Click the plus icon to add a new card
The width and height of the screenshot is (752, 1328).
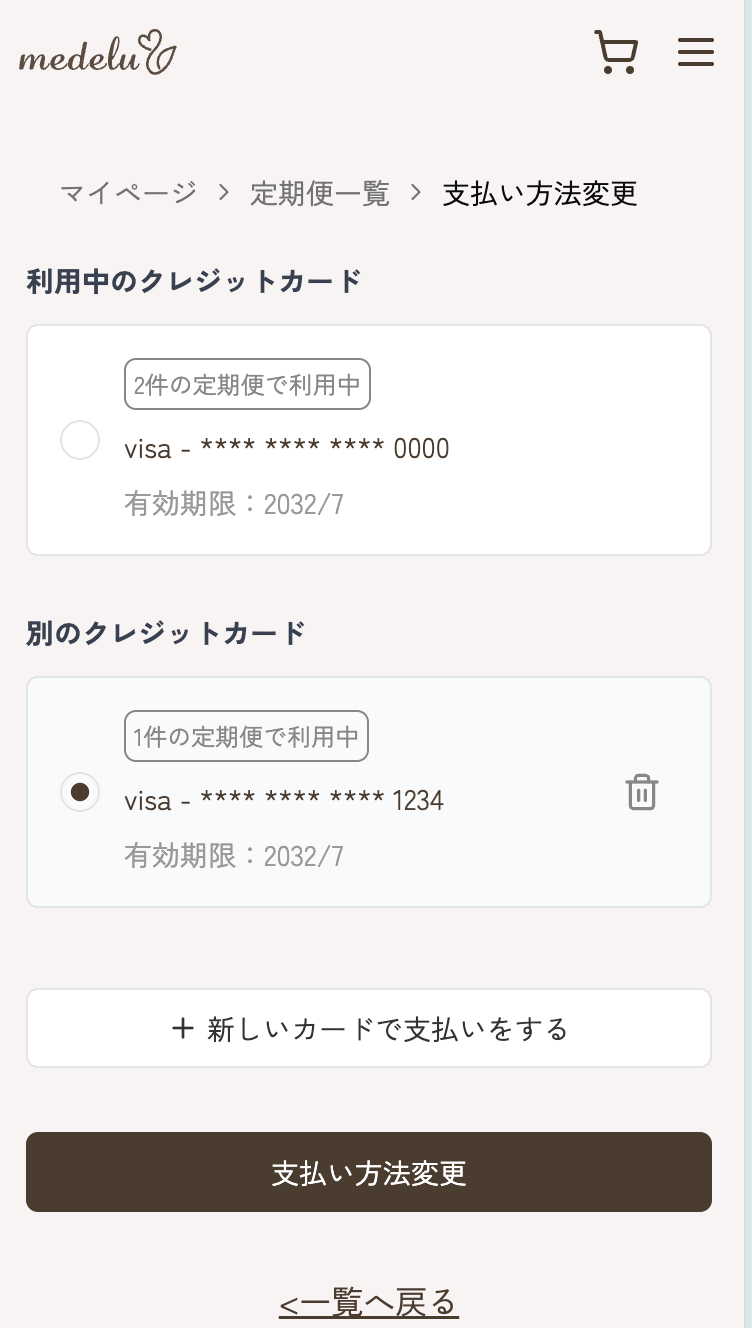[x=181, y=1028]
